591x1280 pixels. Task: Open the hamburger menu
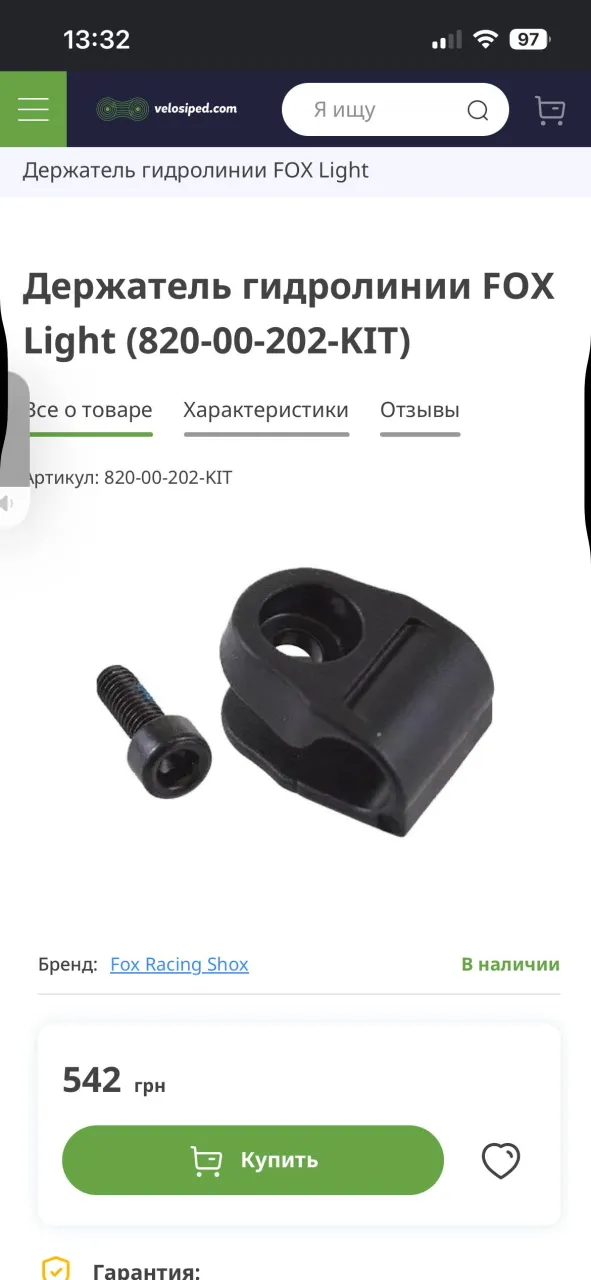pyautogui.click(x=33, y=109)
